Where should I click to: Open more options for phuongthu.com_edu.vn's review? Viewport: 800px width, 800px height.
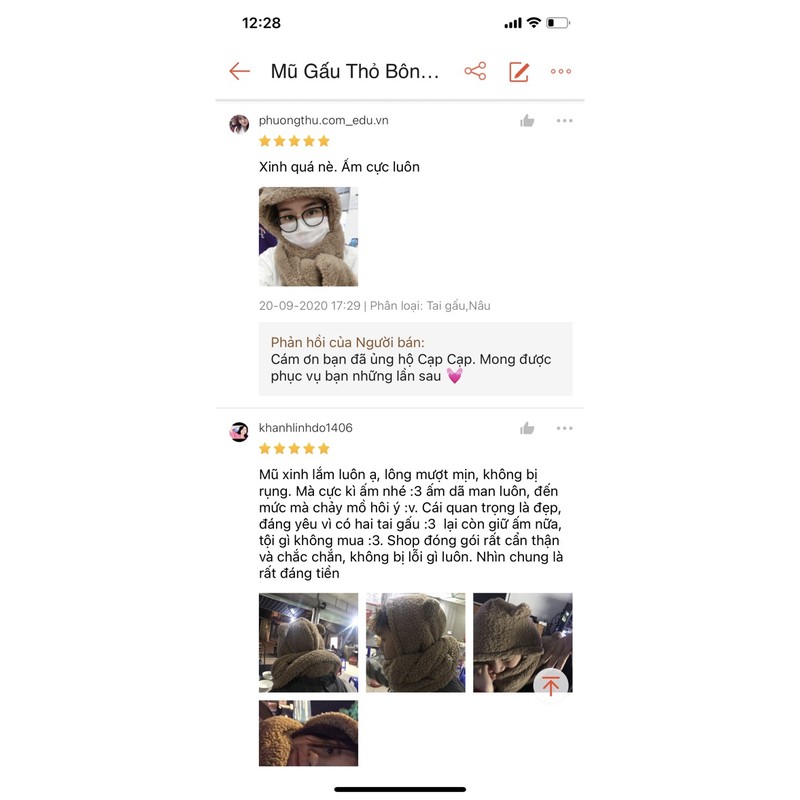tap(564, 121)
